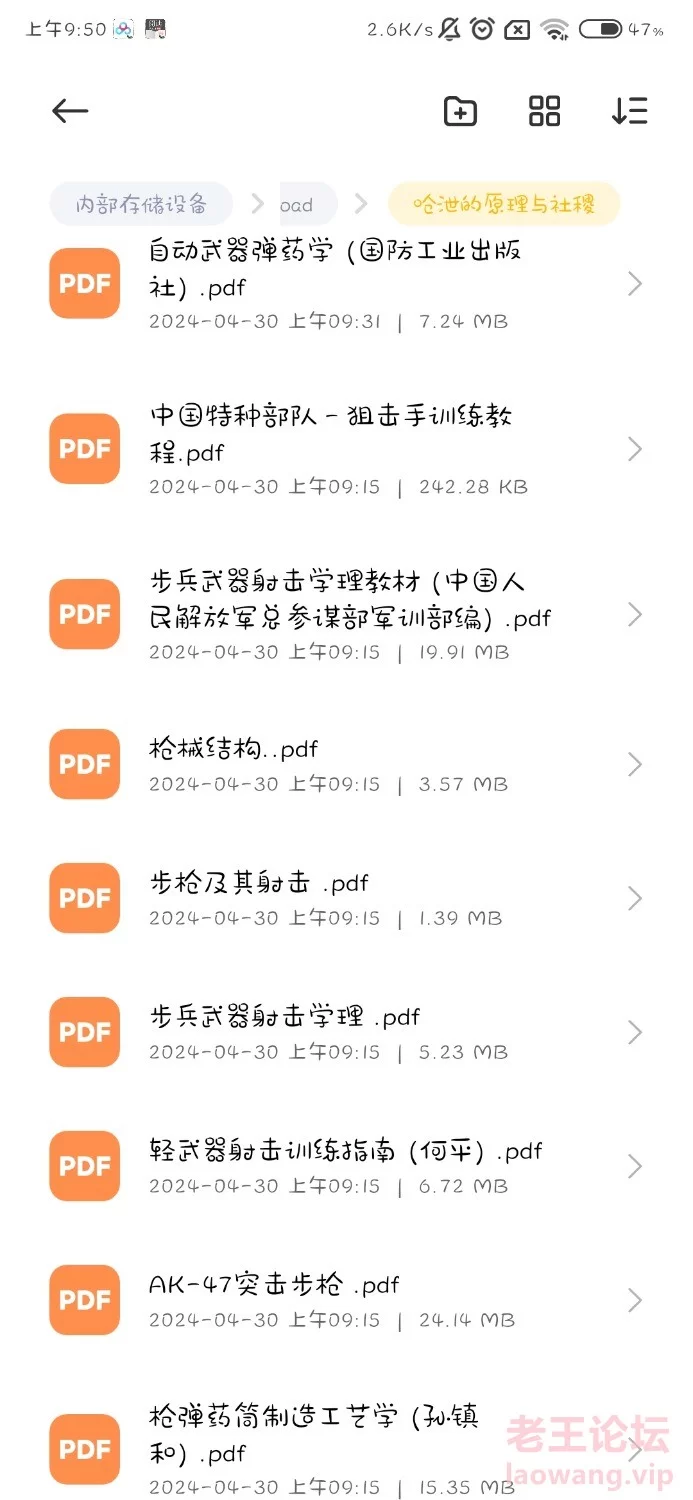
Task: Create a new folder
Action: click(460, 111)
